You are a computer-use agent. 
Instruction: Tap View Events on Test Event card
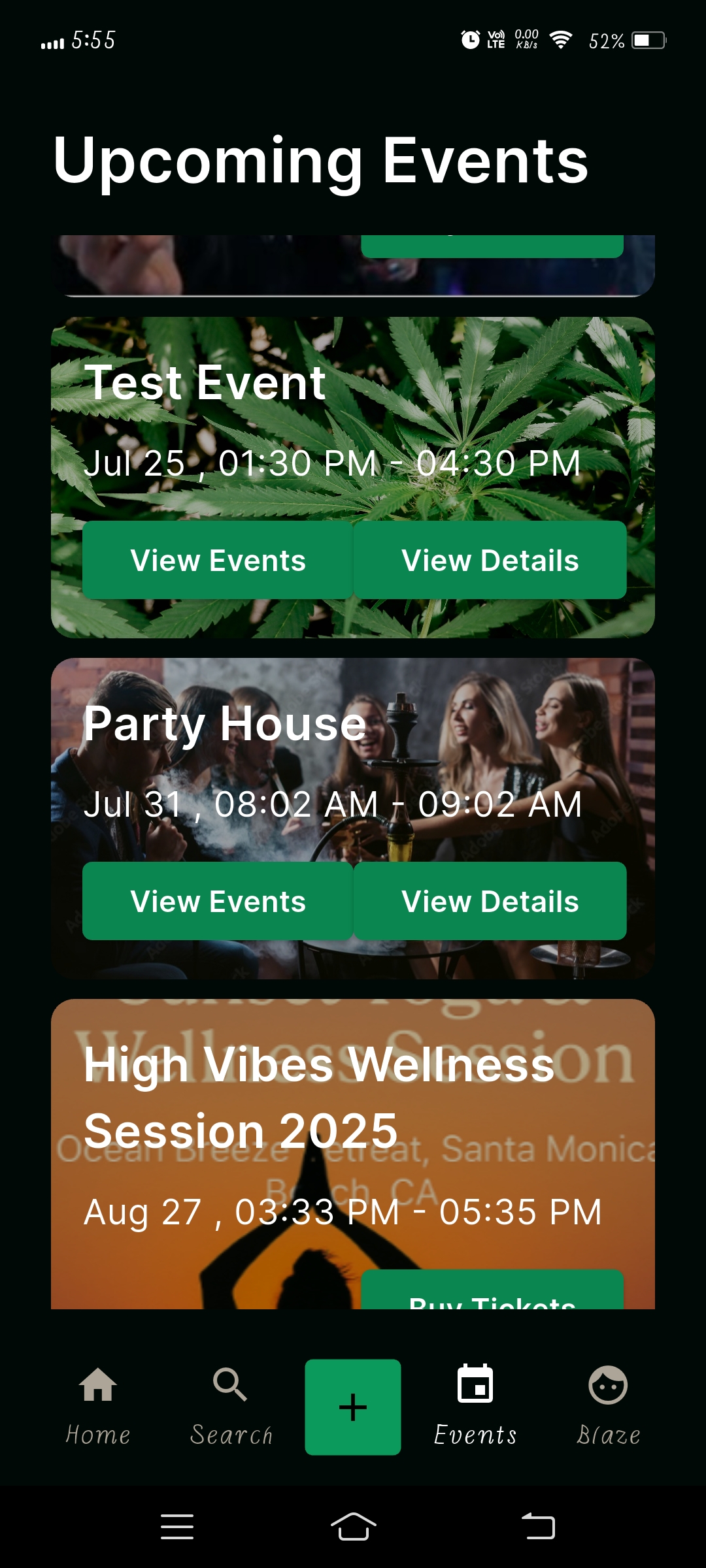pyautogui.click(x=218, y=560)
